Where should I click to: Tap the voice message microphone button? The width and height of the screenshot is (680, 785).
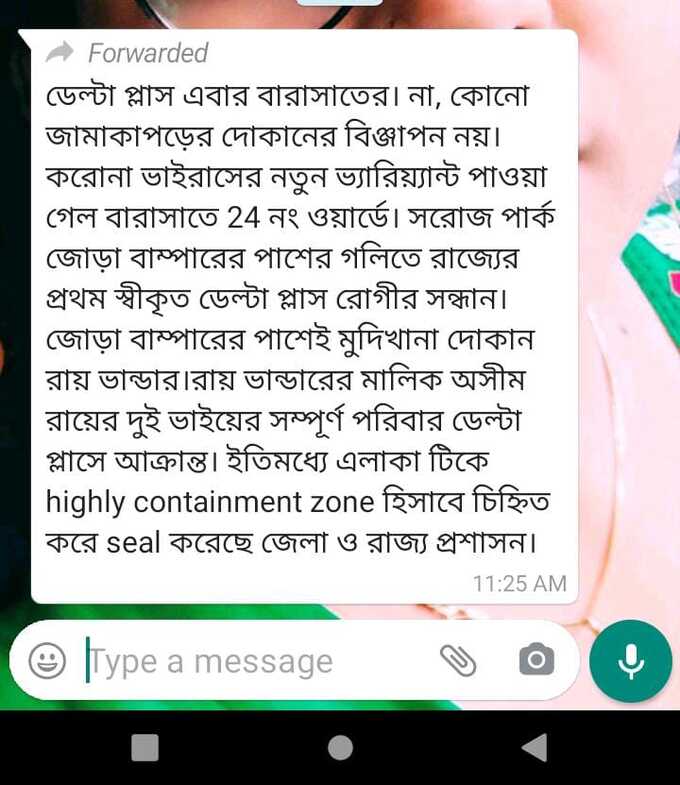pyautogui.click(x=630, y=661)
